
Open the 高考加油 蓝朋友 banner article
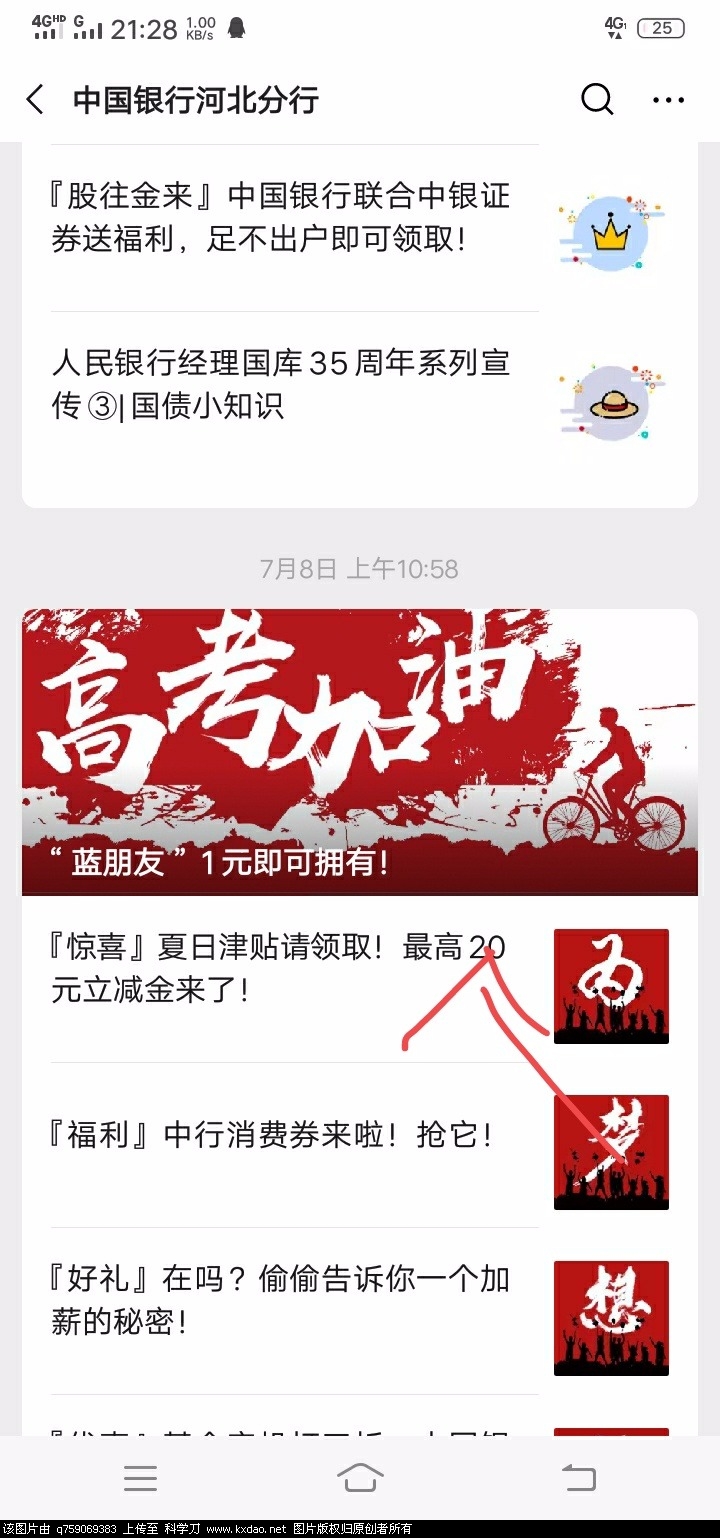tap(360, 752)
